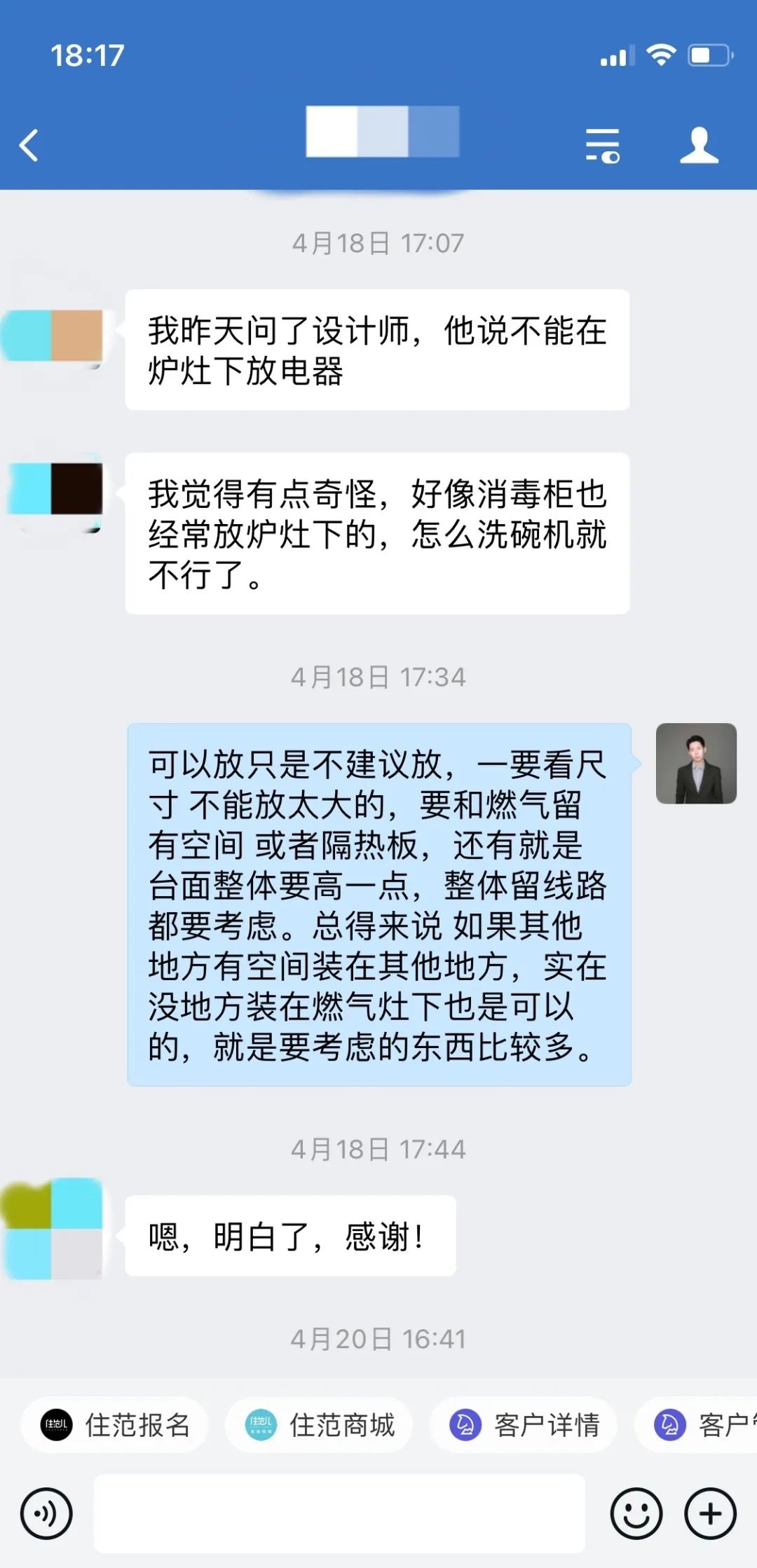
Task: Open the plus attachments menu
Action: [710, 1513]
